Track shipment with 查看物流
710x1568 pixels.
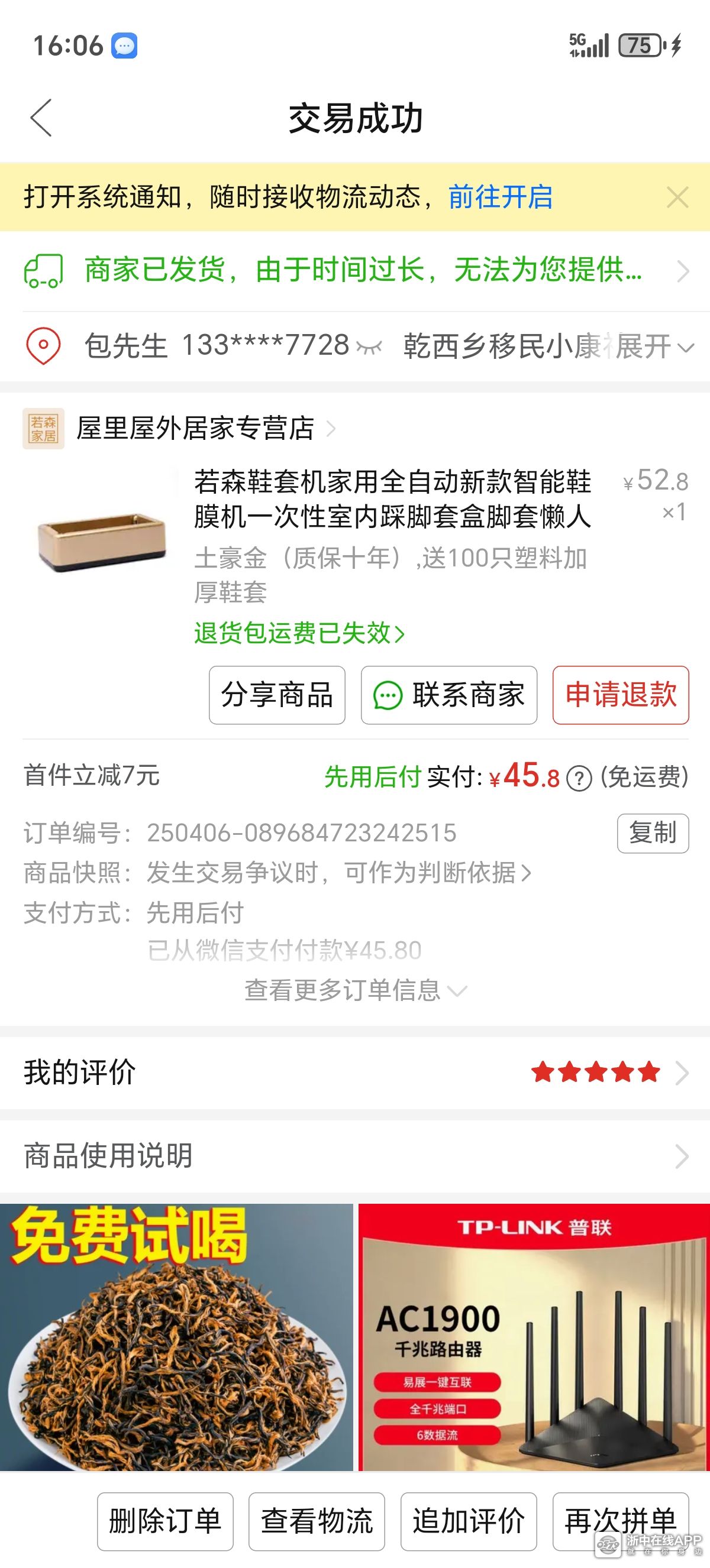pyautogui.click(x=317, y=1521)
